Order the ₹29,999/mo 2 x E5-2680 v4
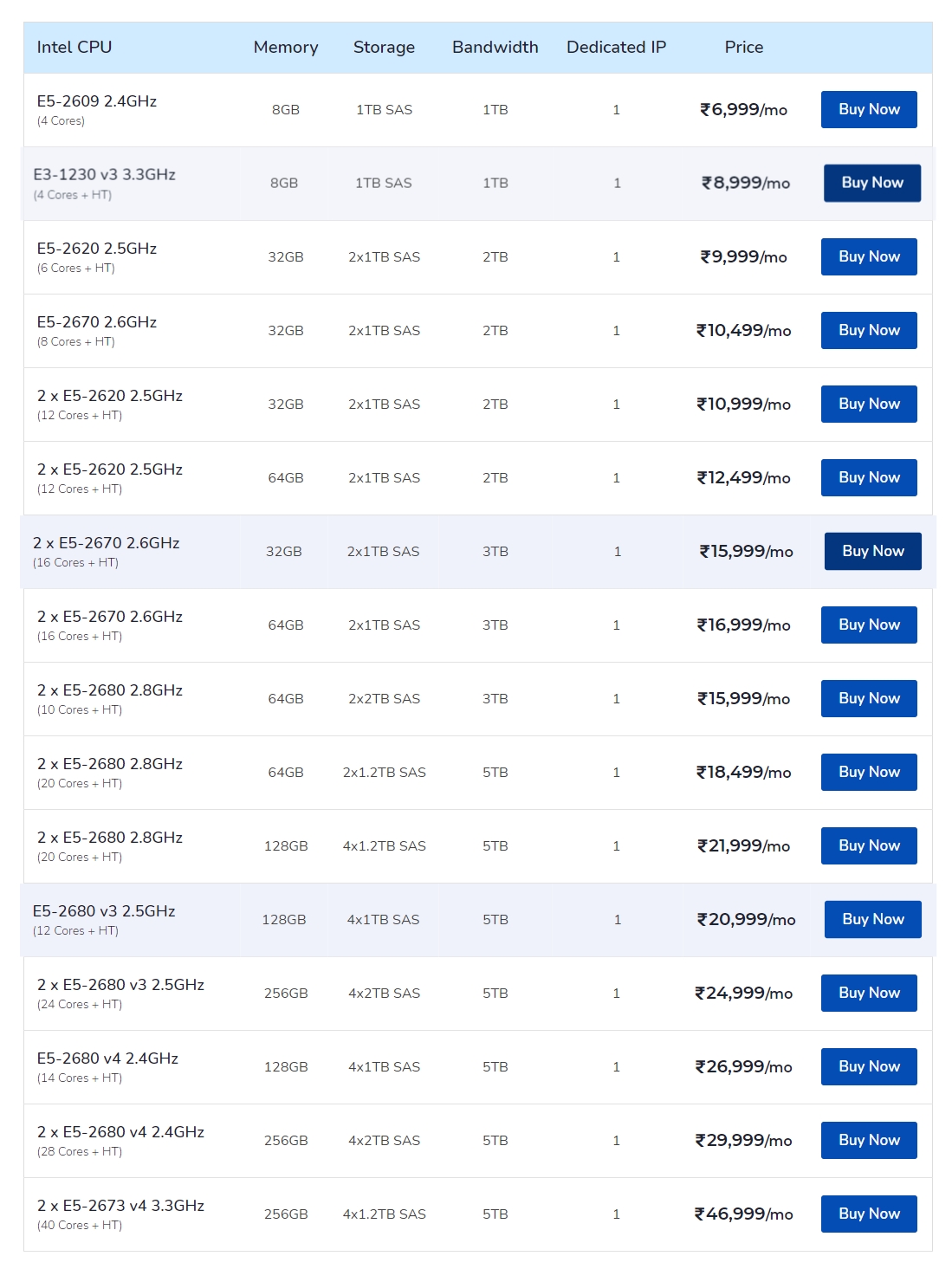The image size is (952, 1269). [869, 1140]
